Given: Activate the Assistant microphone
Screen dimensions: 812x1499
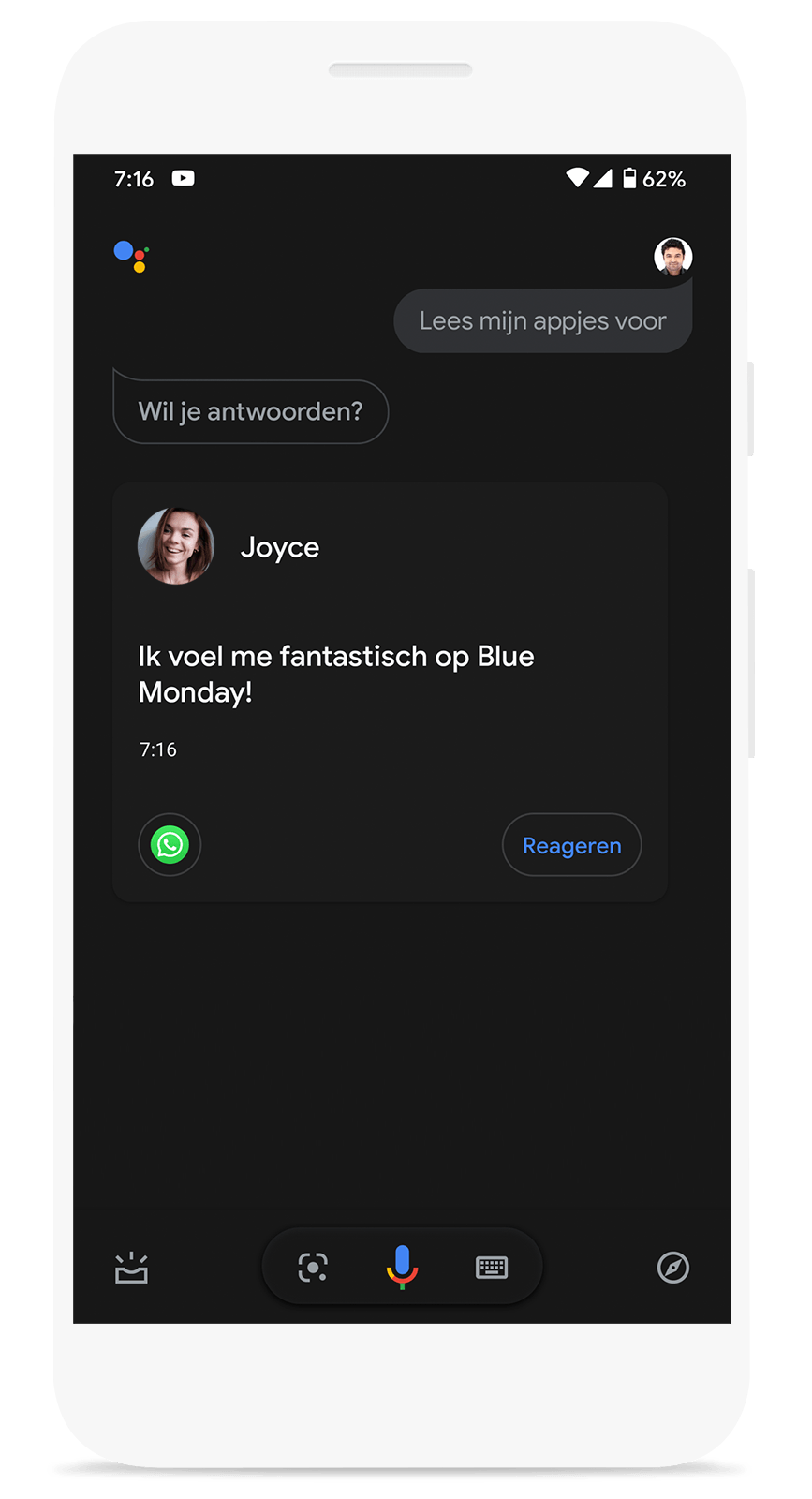Looking at the screenshot, I should pos(402,1267).
